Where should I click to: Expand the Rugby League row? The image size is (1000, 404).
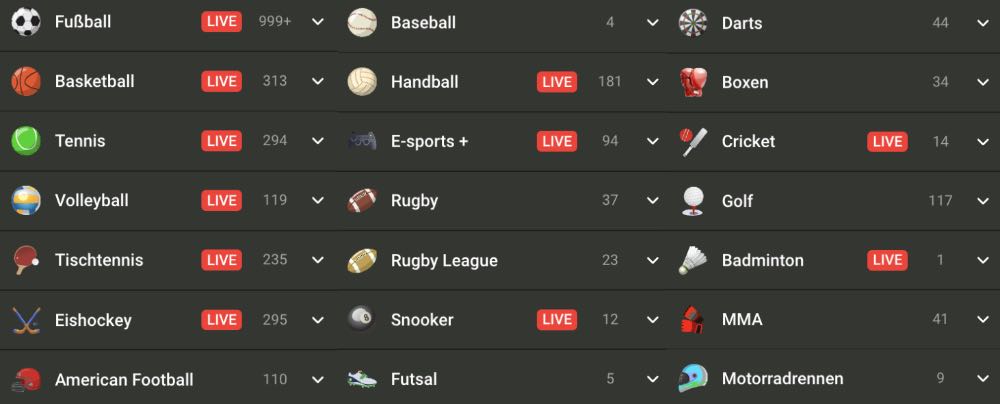[652, 260]
